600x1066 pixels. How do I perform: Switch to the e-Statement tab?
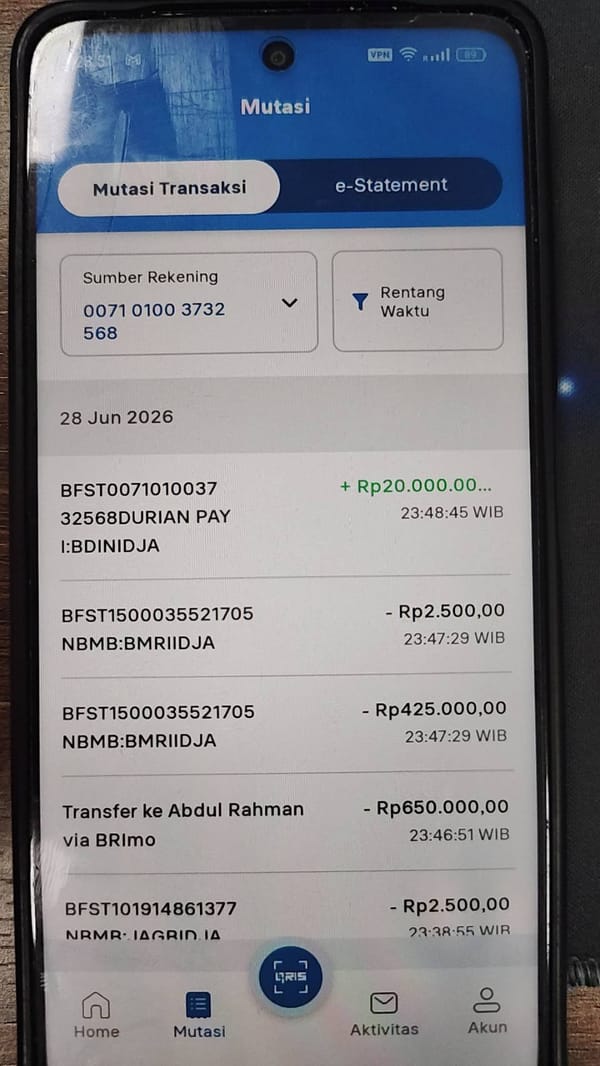[391, 185]
